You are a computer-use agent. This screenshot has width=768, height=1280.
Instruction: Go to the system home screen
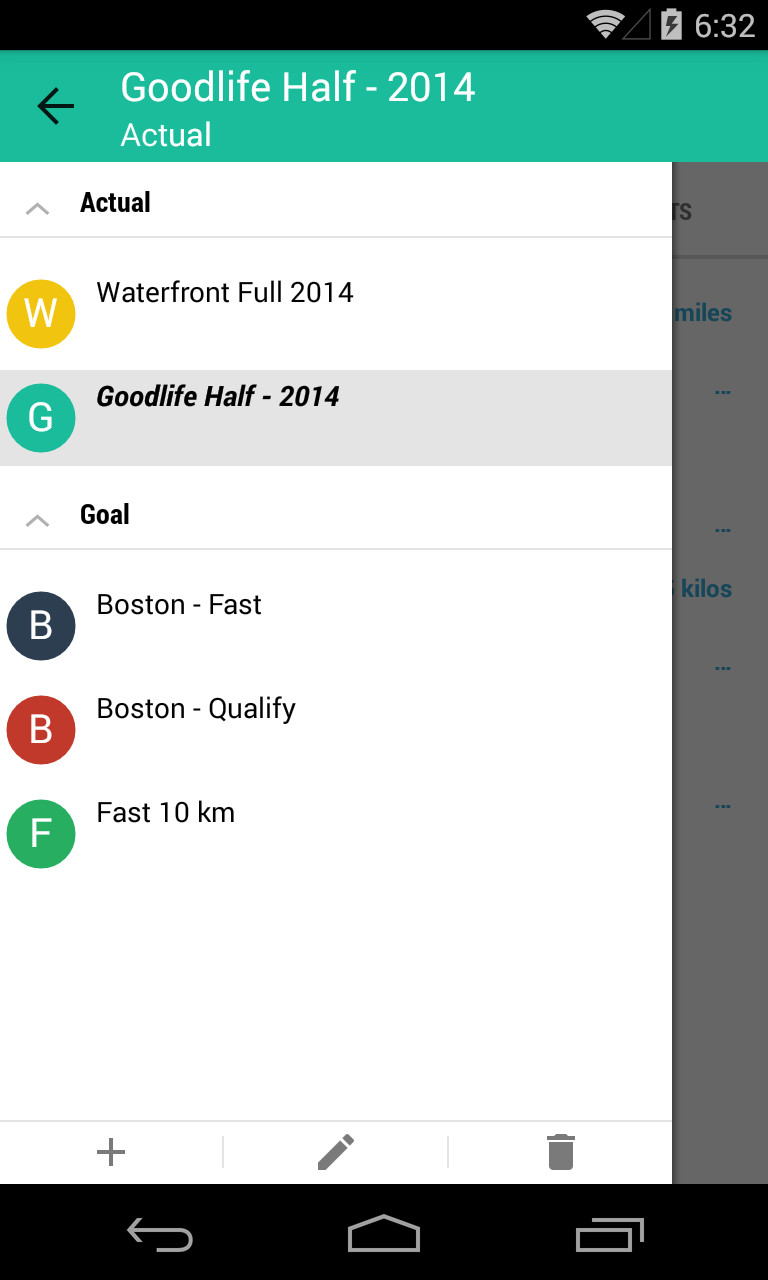click(x=384, y=1234)
